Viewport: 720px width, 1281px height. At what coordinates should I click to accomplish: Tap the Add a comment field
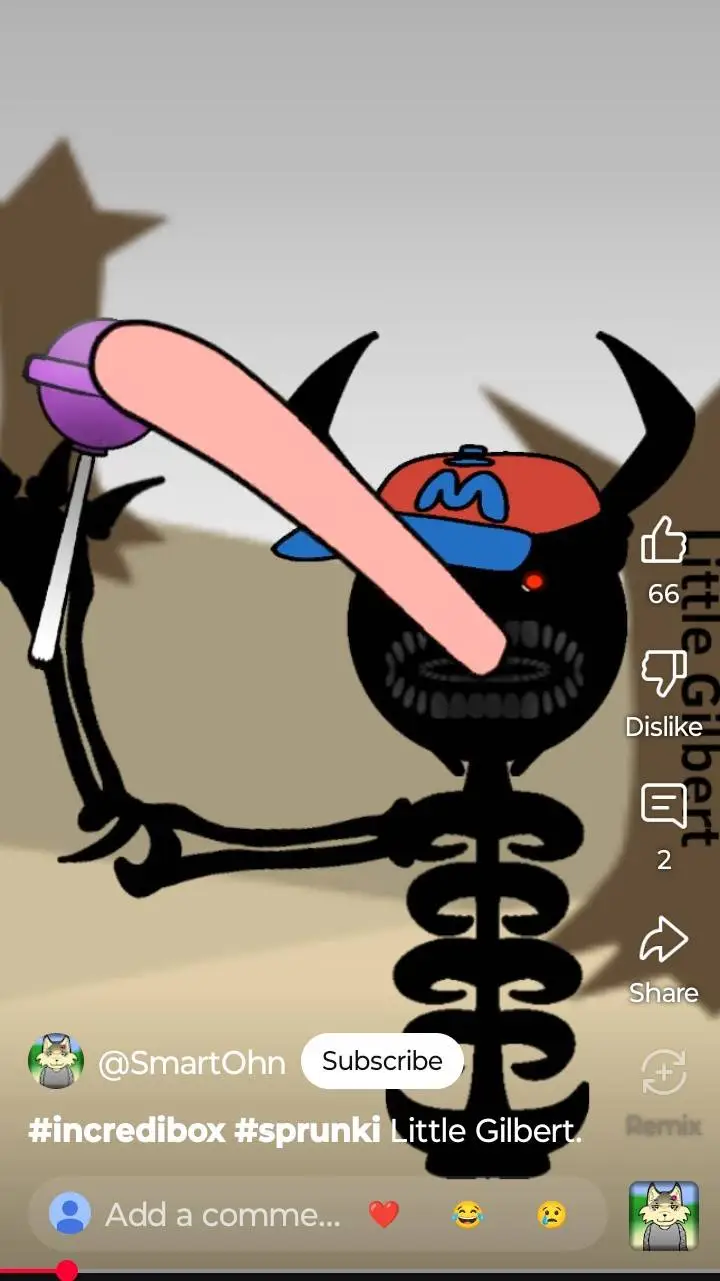[x=222, y=1215]
